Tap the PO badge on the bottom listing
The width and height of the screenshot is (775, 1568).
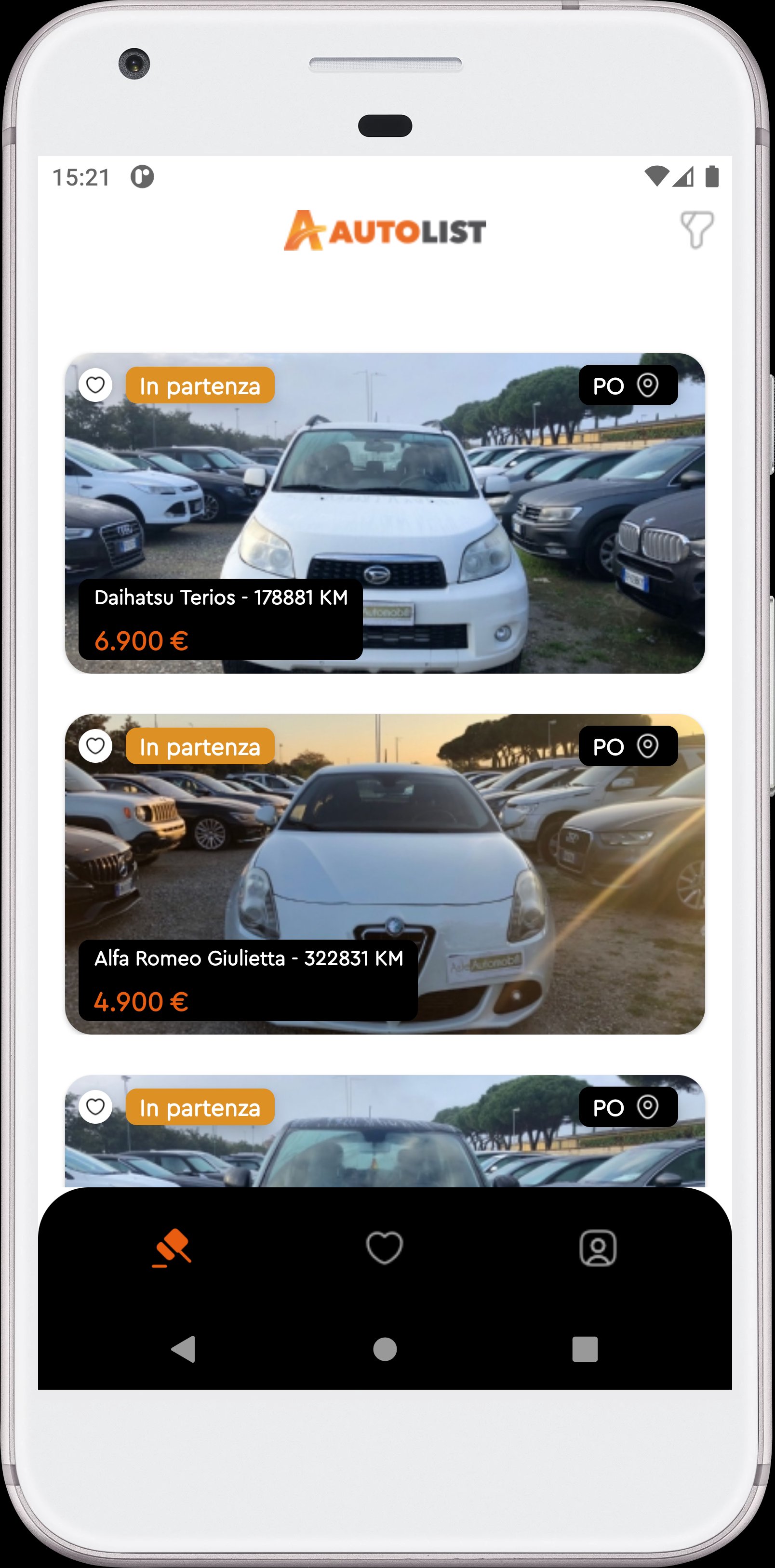609,1106
